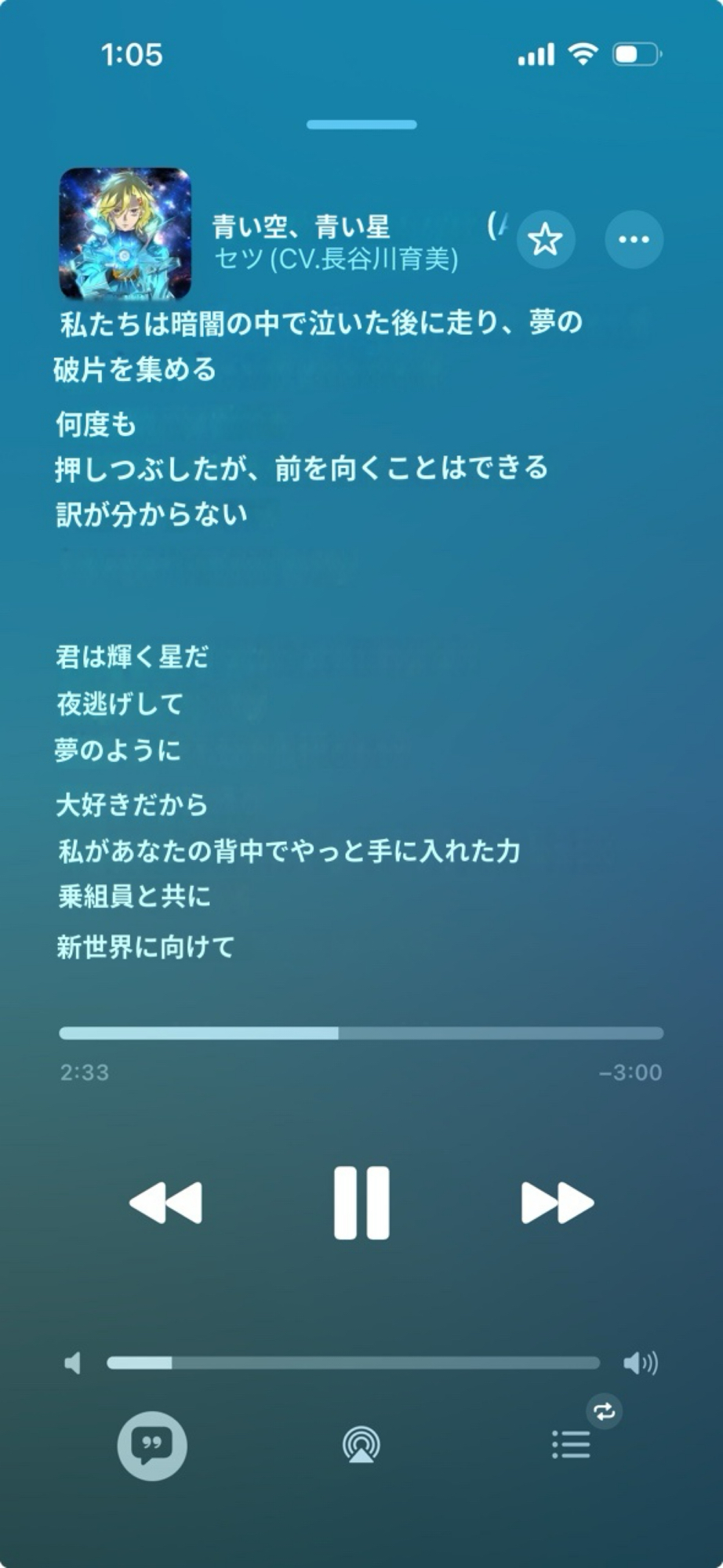Jump to the lyric line 新世界に向けて
The width and height of the screenshot is (723, 1568).
146,947
